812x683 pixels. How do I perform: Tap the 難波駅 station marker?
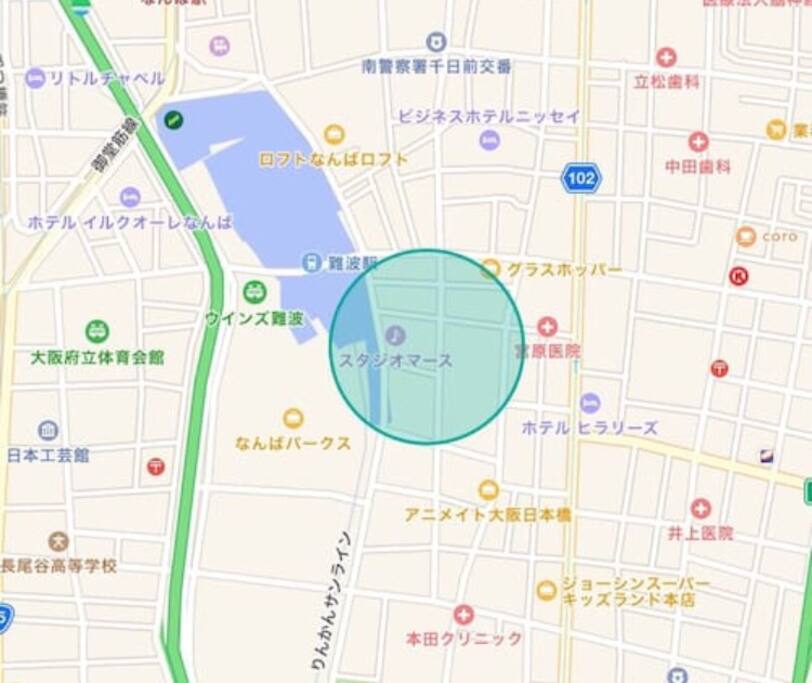tap(312, 263)
